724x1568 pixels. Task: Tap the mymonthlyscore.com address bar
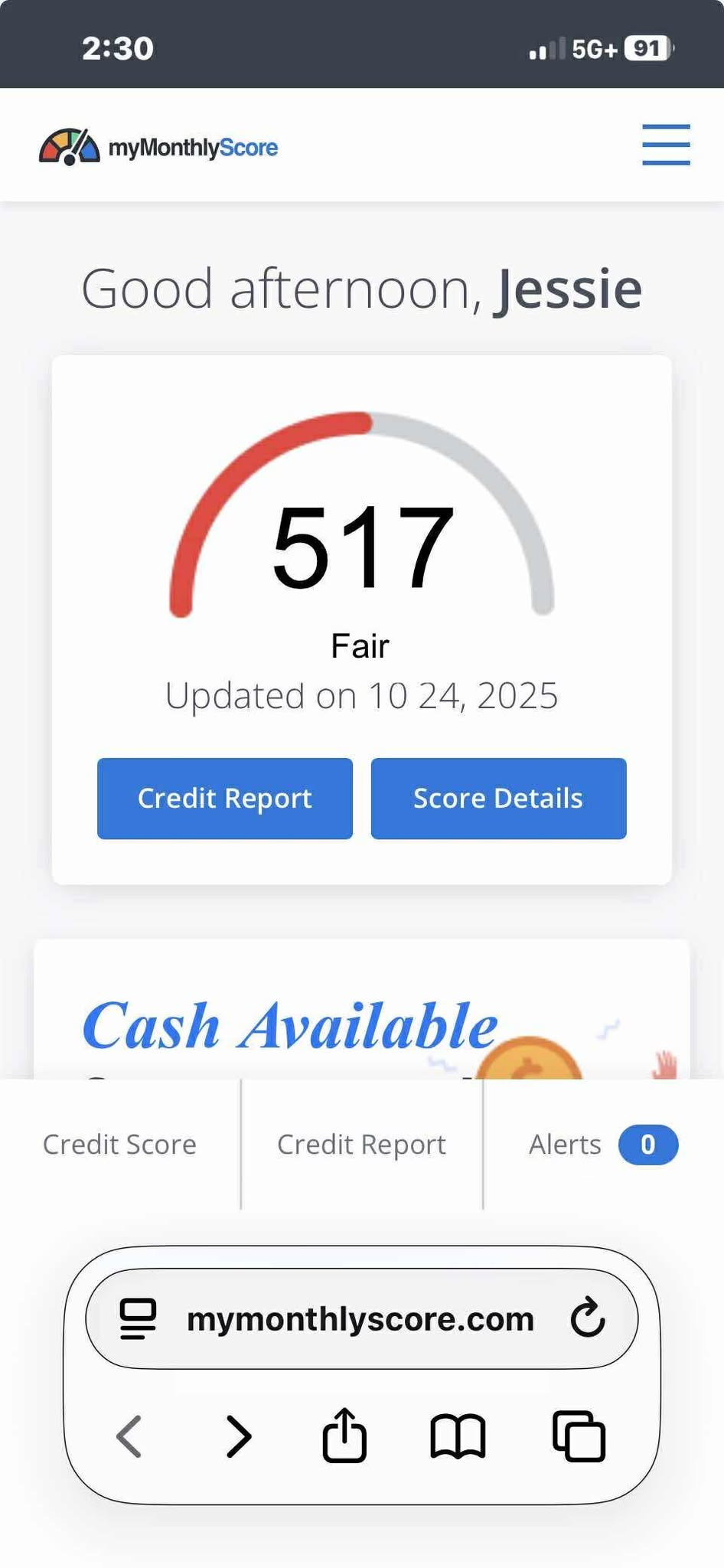point(361,1319)
